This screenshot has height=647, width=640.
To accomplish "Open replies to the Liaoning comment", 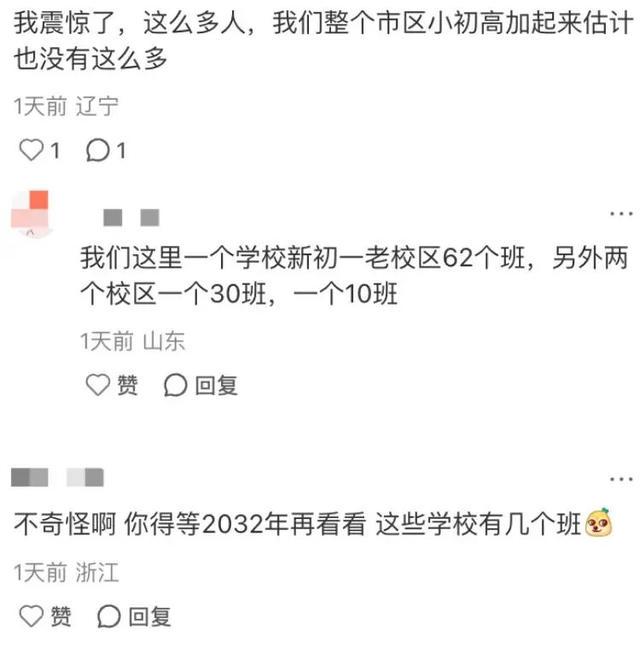I will pyautogui.click(x=98, y=150).
